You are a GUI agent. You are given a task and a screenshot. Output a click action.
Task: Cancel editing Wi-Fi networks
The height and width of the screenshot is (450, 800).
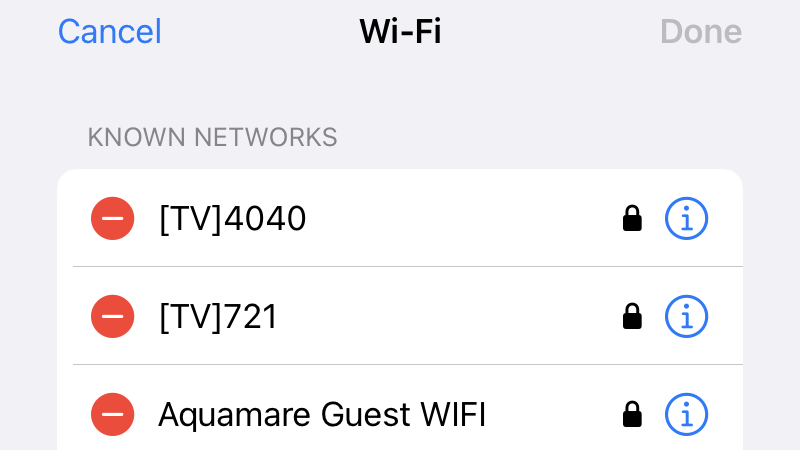point(110,31)
